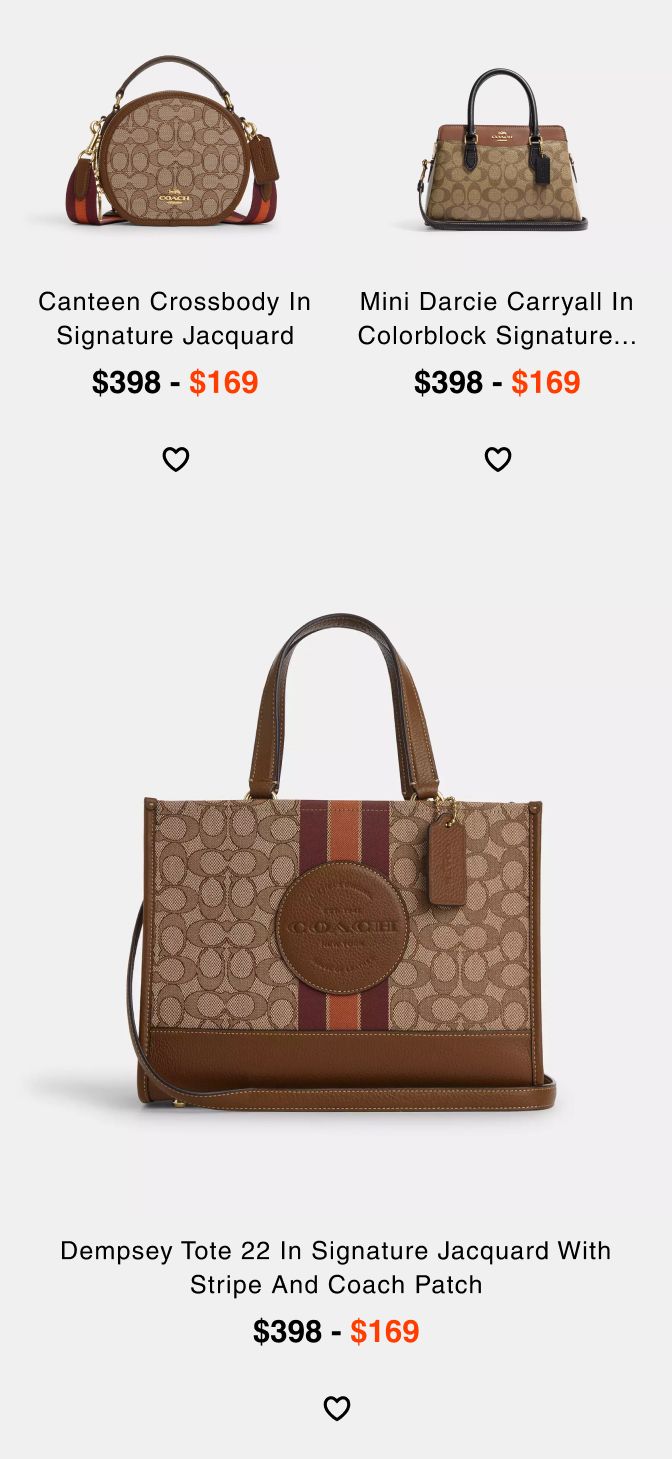Add Canteen Crossbody to wishlist via heart
Viewport: 672px width, 1459px height.
tap(176, 459)
